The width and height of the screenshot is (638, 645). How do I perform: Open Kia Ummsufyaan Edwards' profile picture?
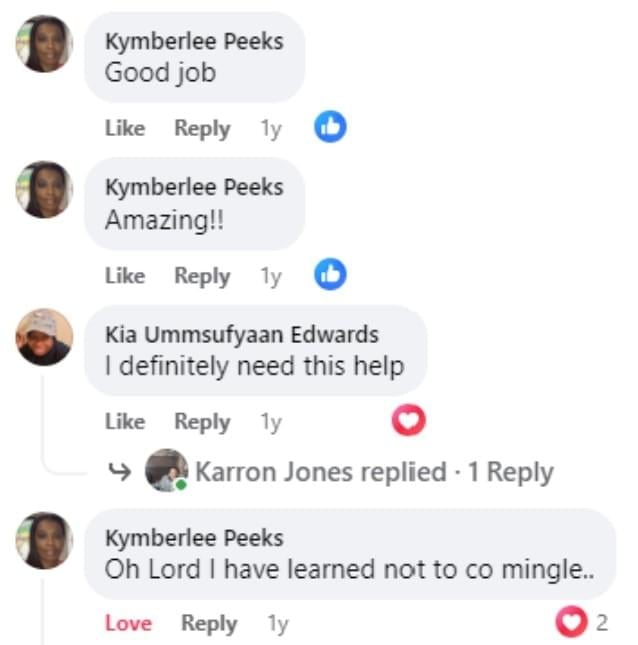44,337
